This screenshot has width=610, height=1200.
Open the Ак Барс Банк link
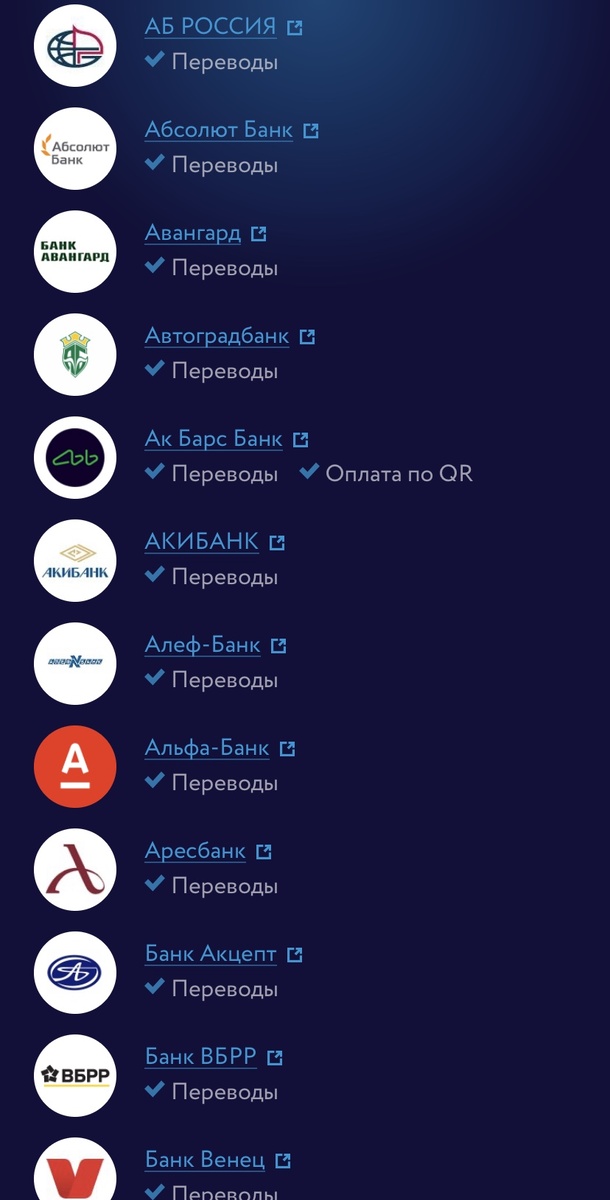pos(214,439)
